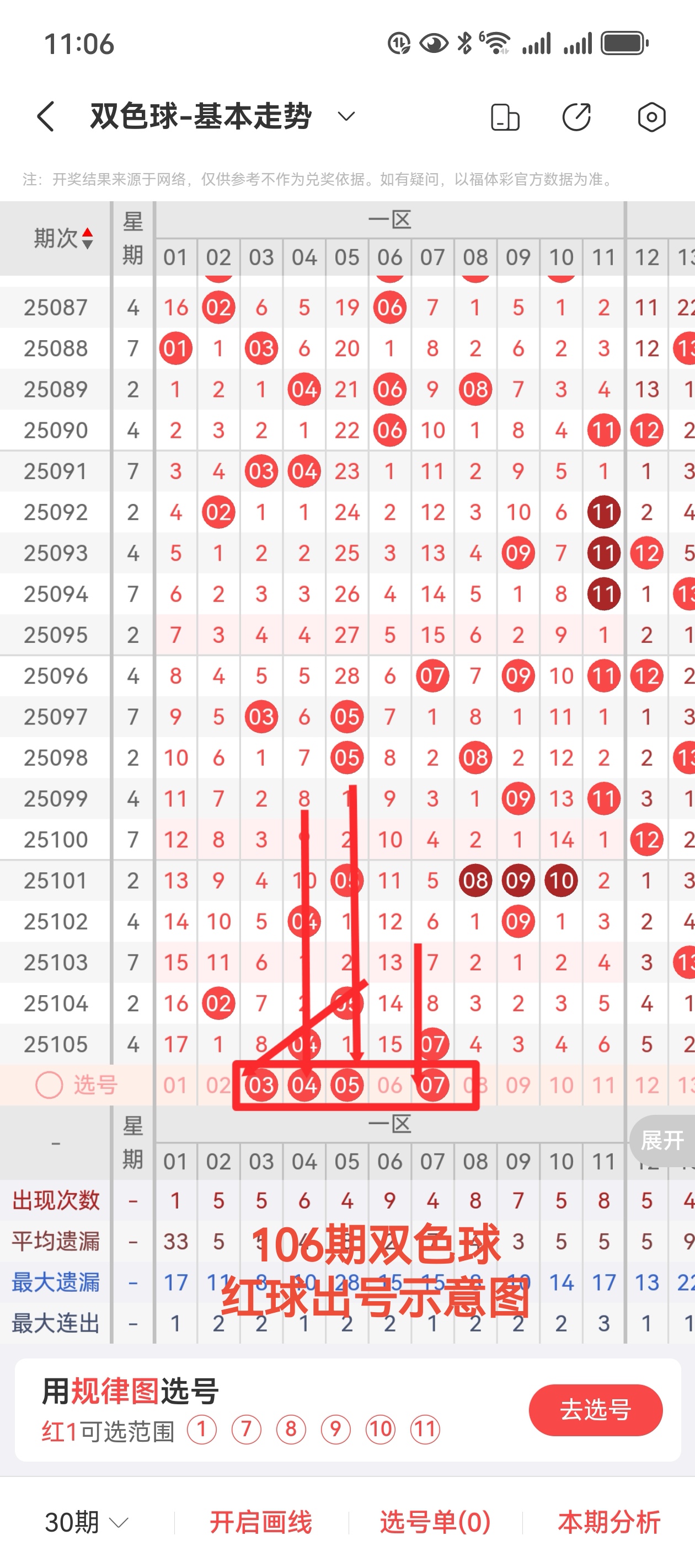
Task: Select number 10 in the 选号 row
Action: [x=561, y=1084]
